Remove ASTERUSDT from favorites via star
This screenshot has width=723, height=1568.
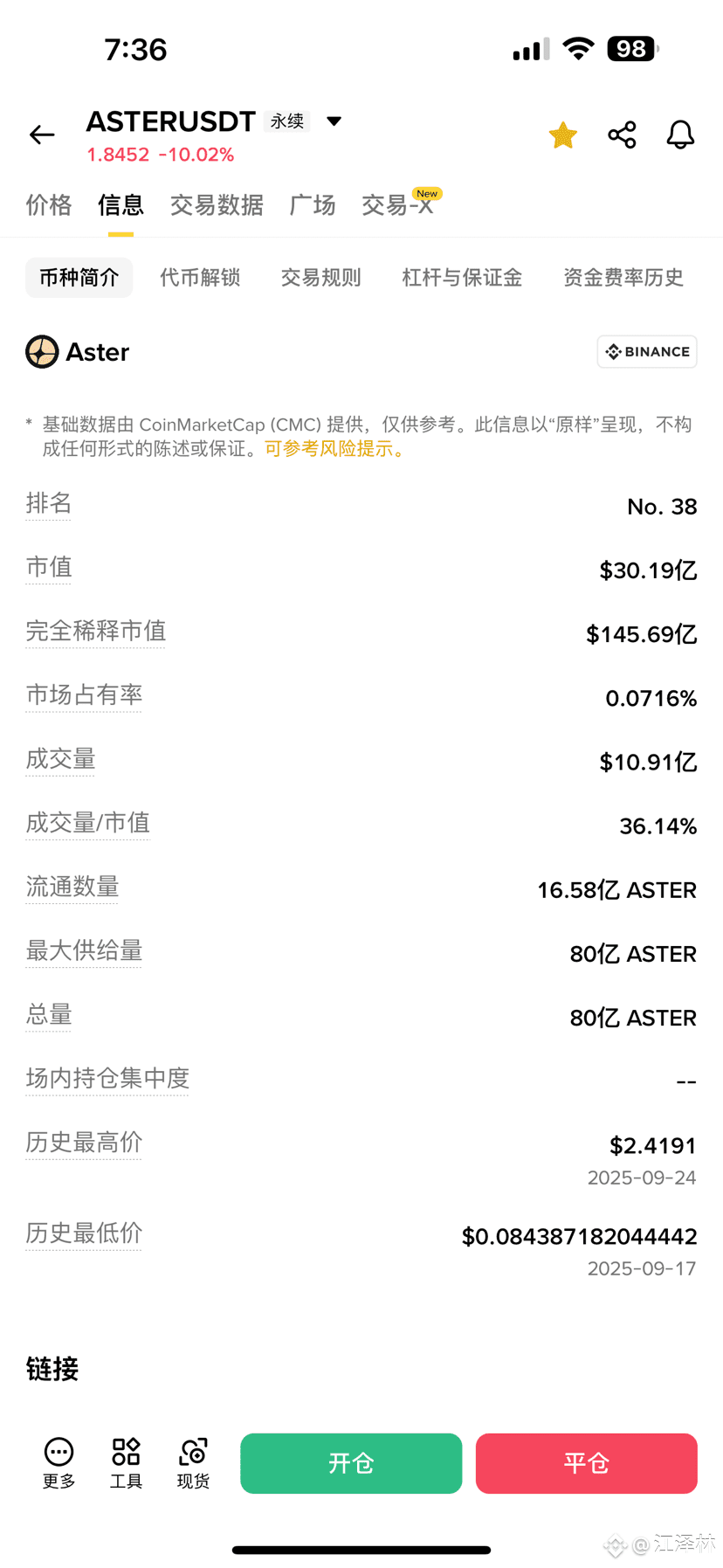[x=563, y=135]
